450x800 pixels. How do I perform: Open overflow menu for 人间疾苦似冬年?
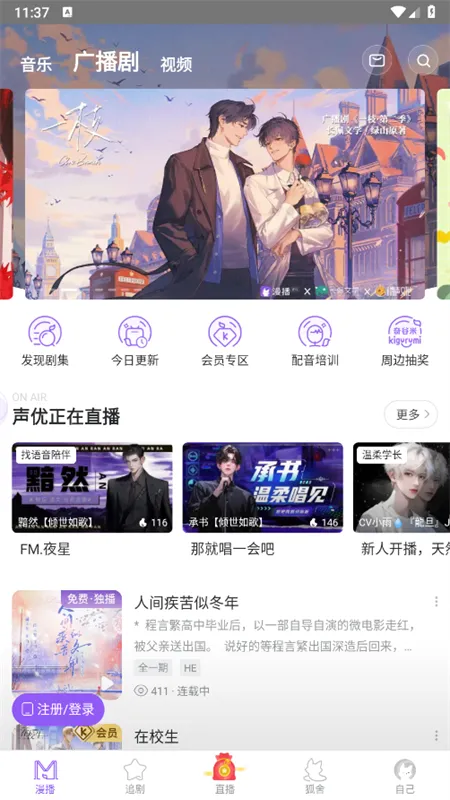pyautogui.click(x=436, y=602)
